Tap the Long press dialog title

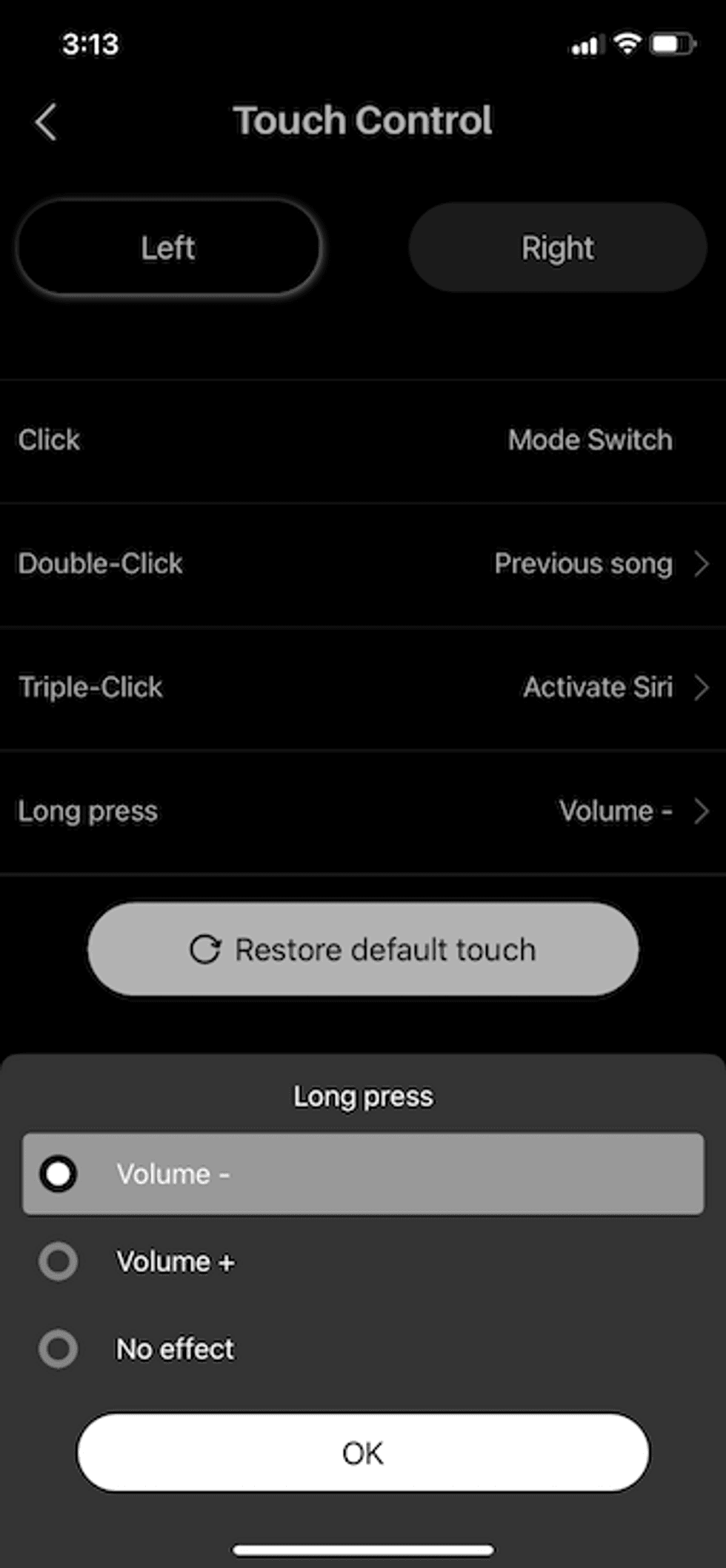click(363, 1096)
